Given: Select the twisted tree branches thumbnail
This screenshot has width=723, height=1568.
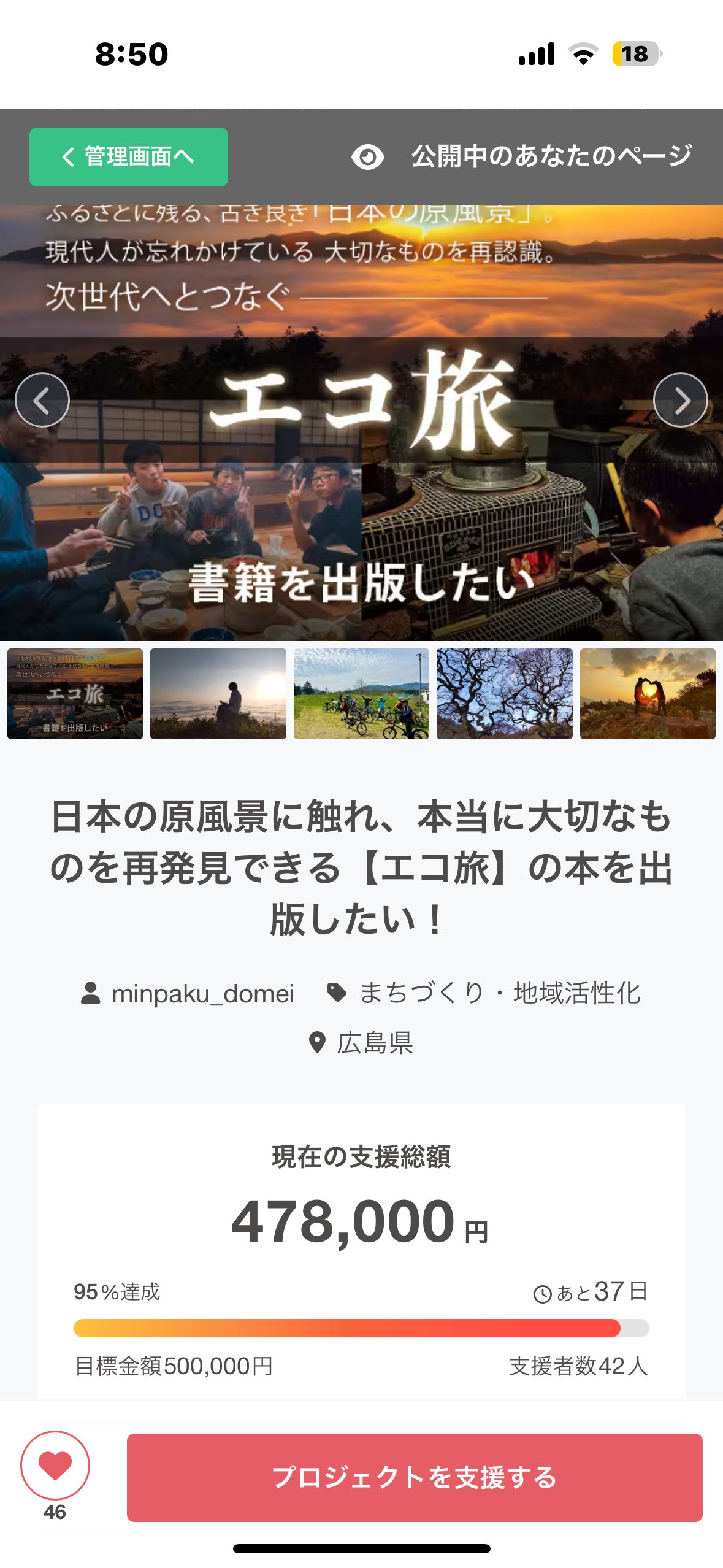Looking at the screenshot, I should [504, 694].
